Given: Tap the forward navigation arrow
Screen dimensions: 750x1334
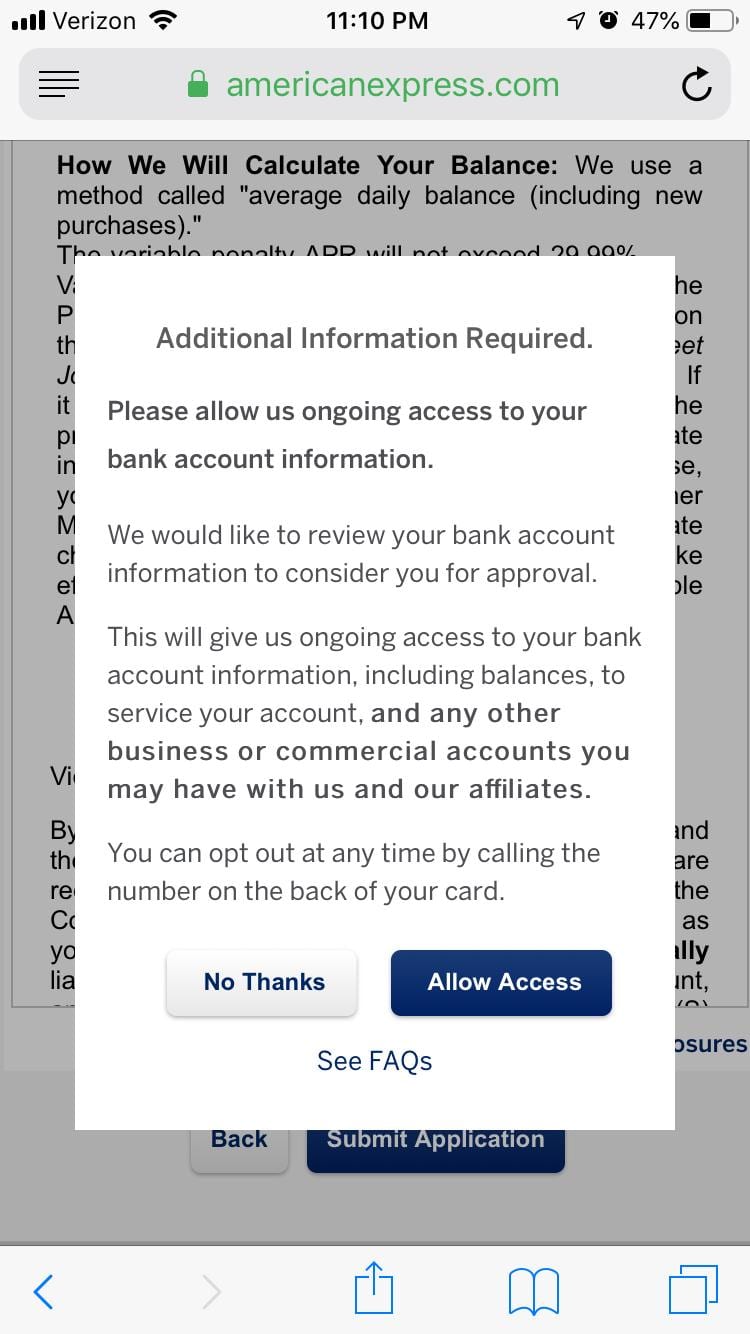Looking at the screenshot, I should pyautogui.click(x=211, y=1292).
